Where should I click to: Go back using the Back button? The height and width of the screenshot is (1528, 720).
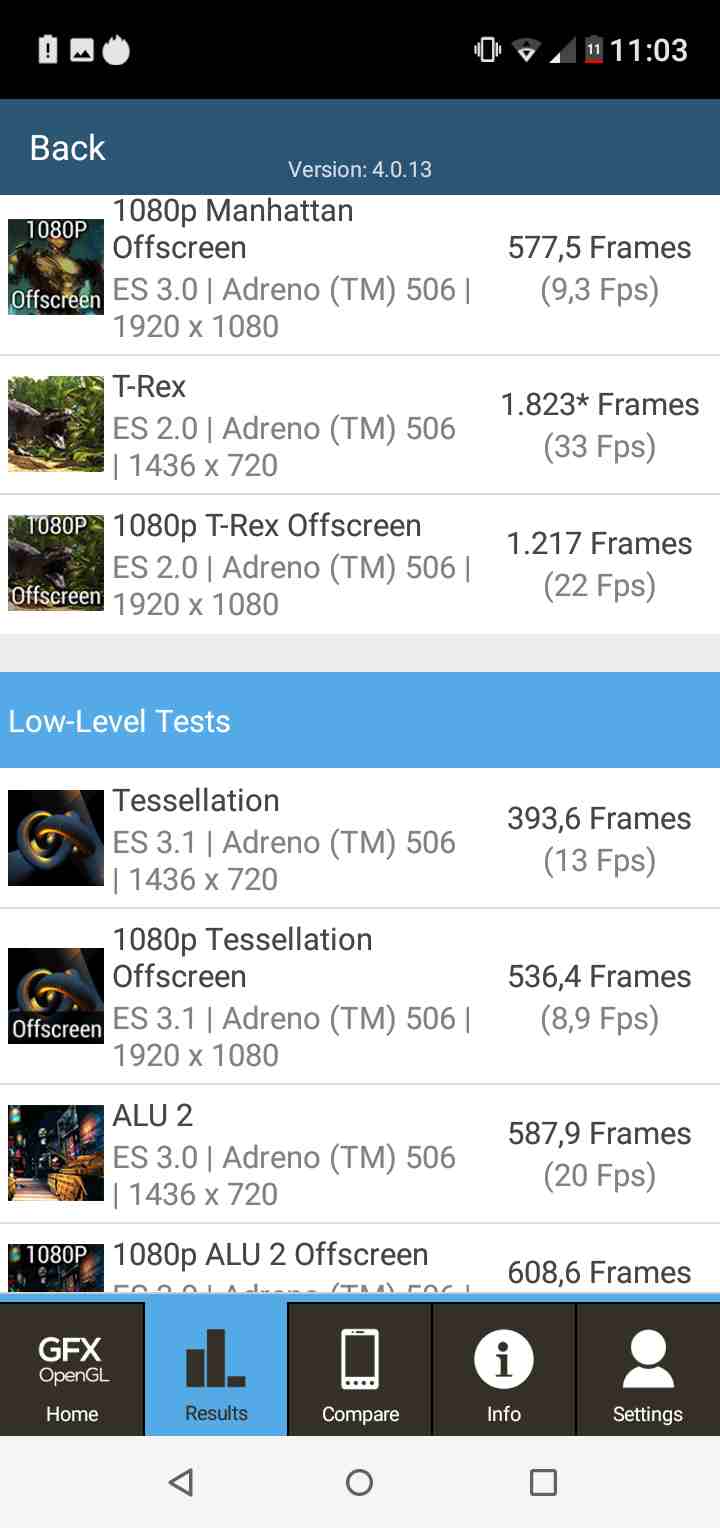(x=67, y=148)
